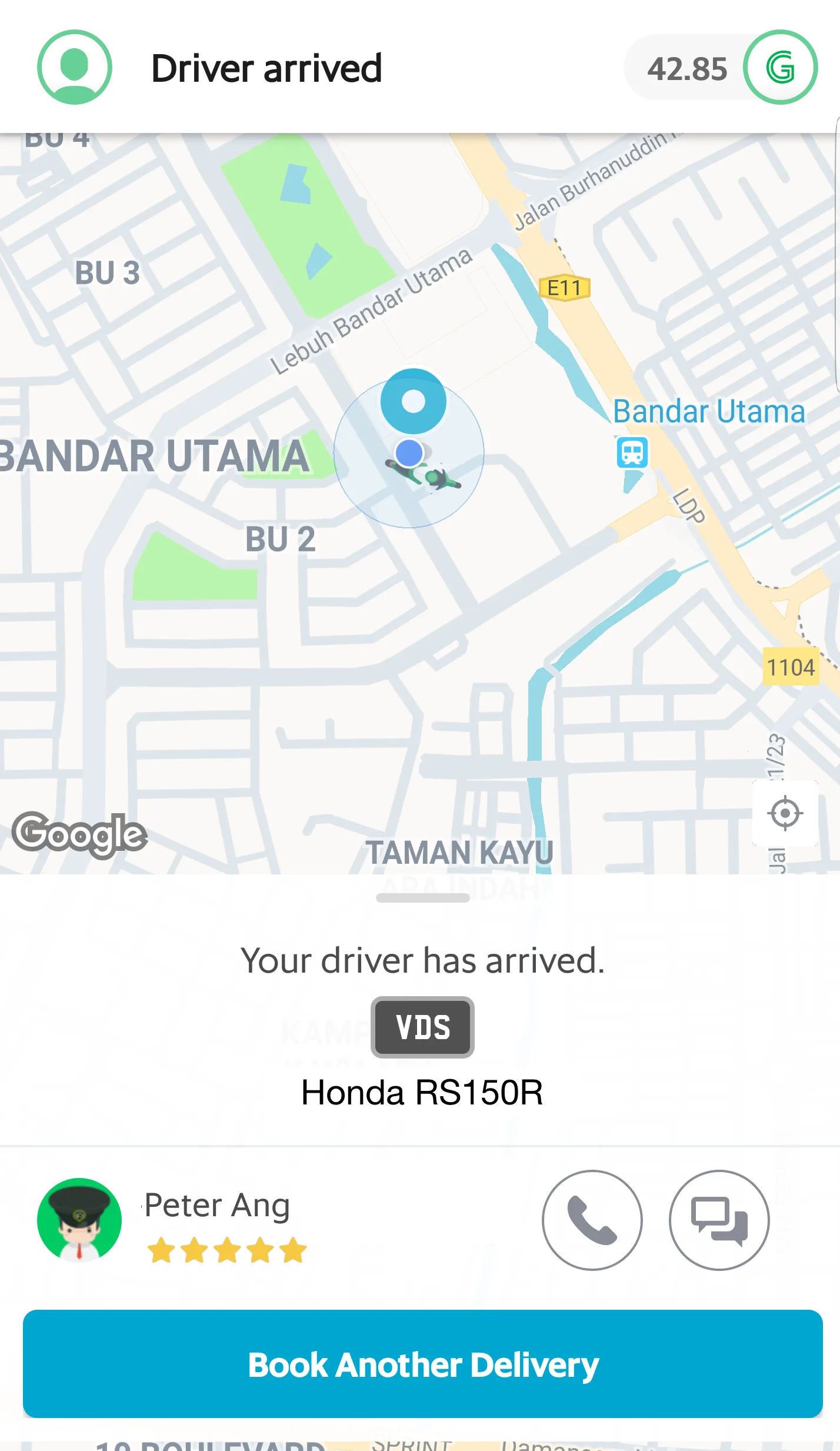Open chat with driver Peter Ang
Screen dimensions: 840x1451
(x=719, y=1220)
